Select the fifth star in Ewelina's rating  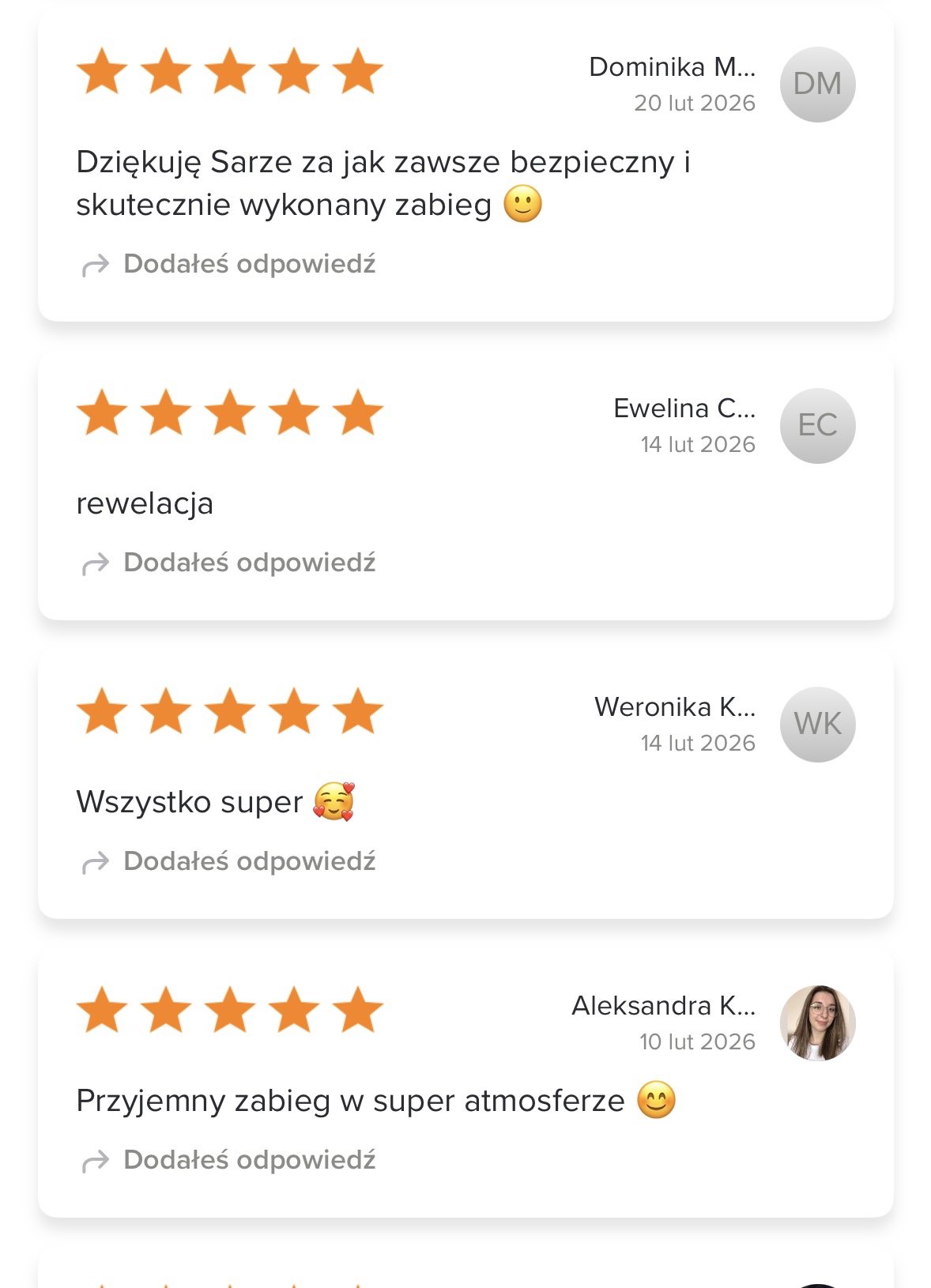(358, 412)
